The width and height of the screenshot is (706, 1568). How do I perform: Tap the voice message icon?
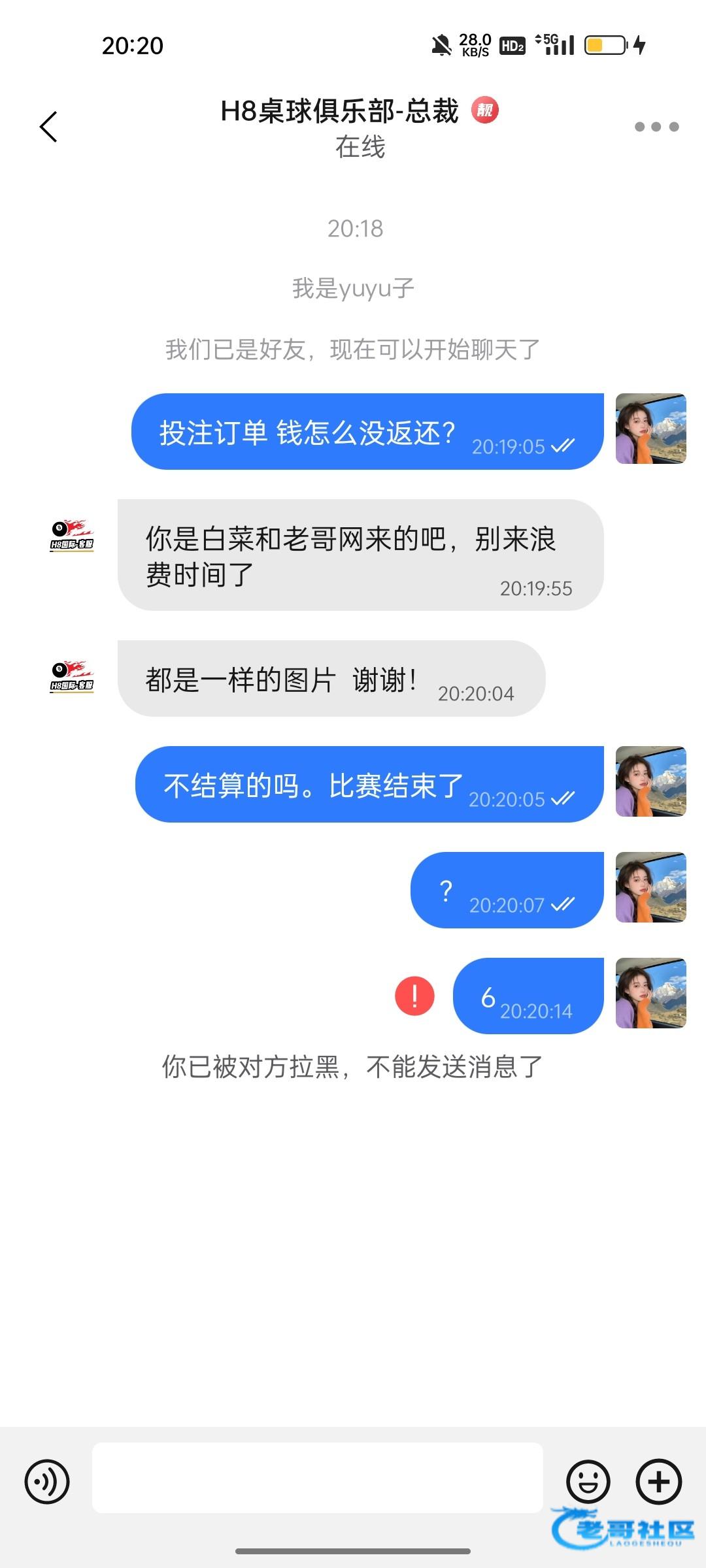tap(47, 1481)
